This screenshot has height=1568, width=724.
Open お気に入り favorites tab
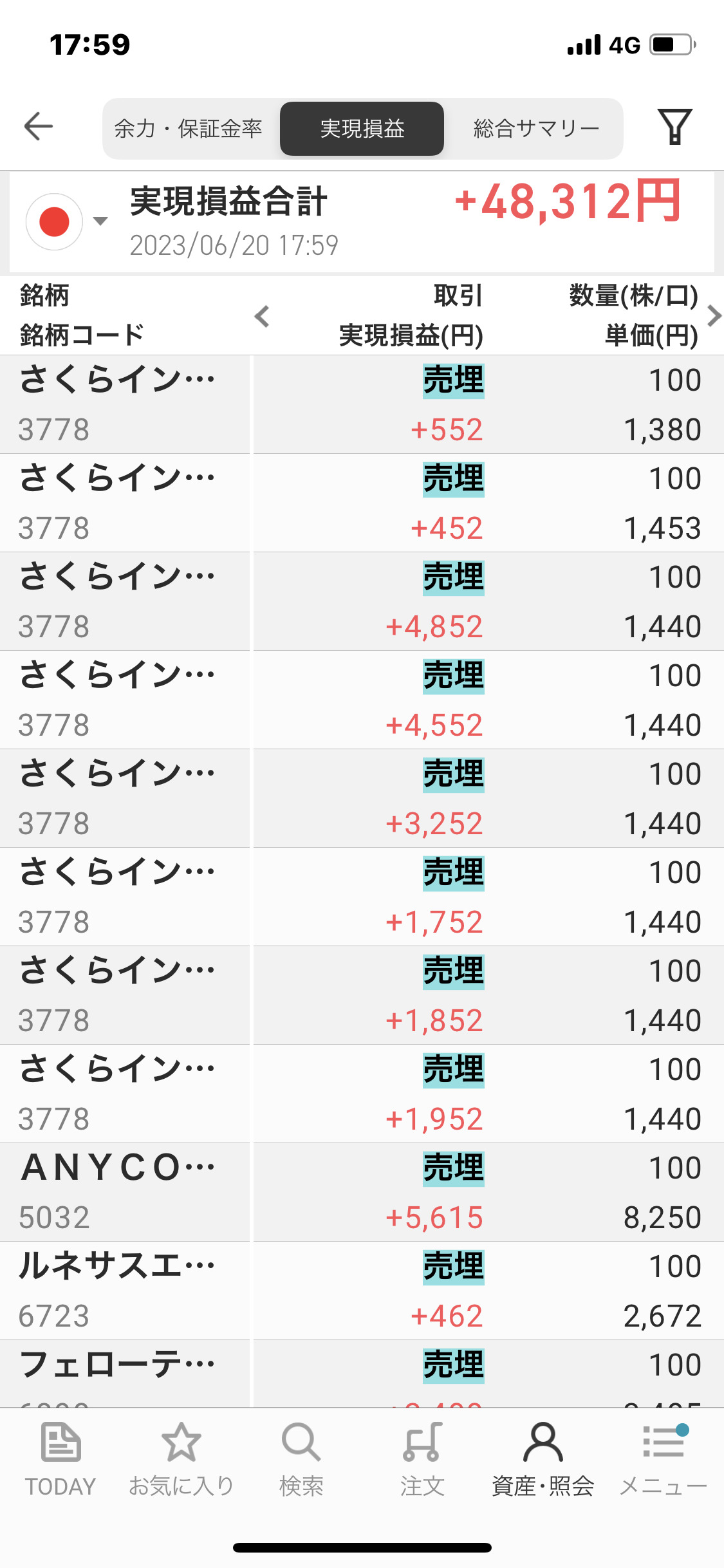181,1459
